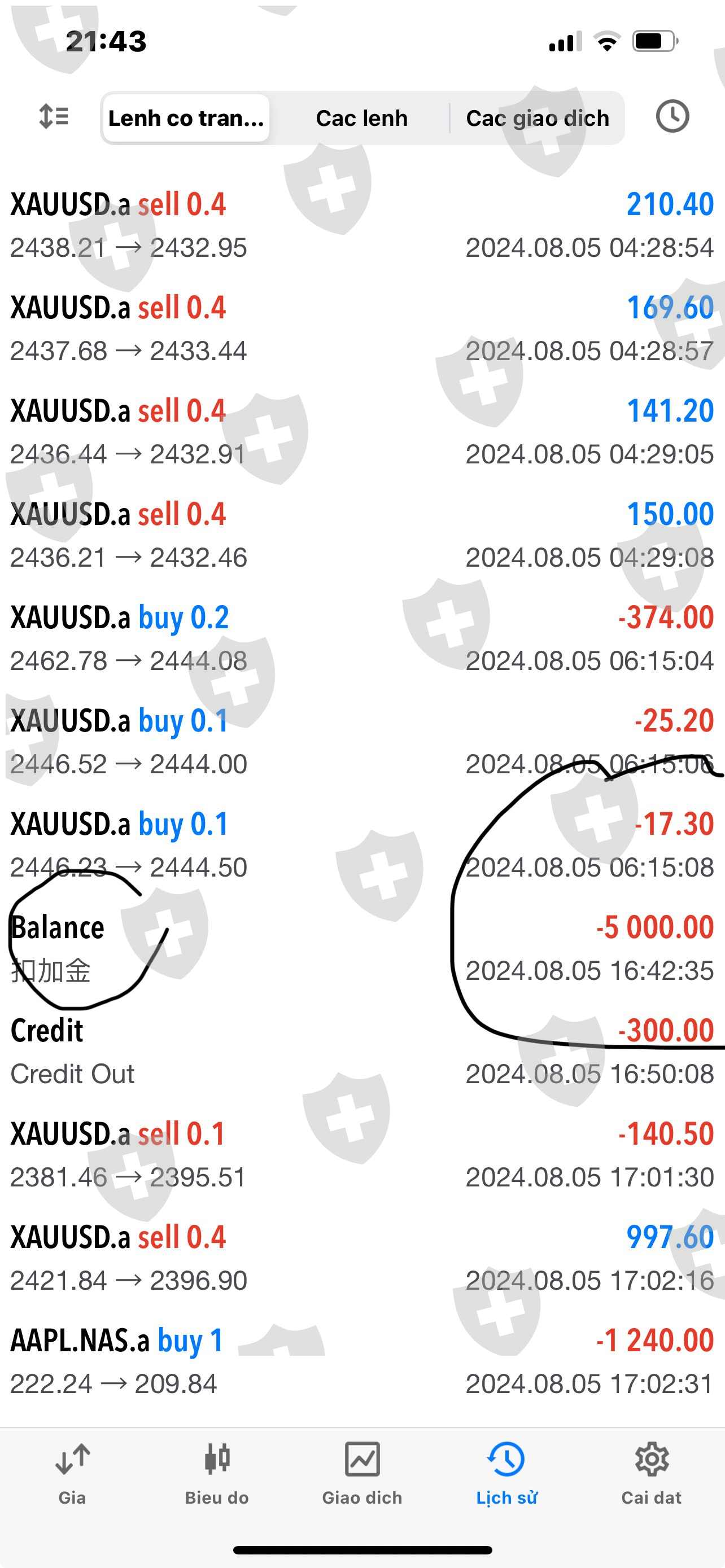Screen dimensions: 725x1568
Task: Select the Lenh co tran segment
Action: 186,118
